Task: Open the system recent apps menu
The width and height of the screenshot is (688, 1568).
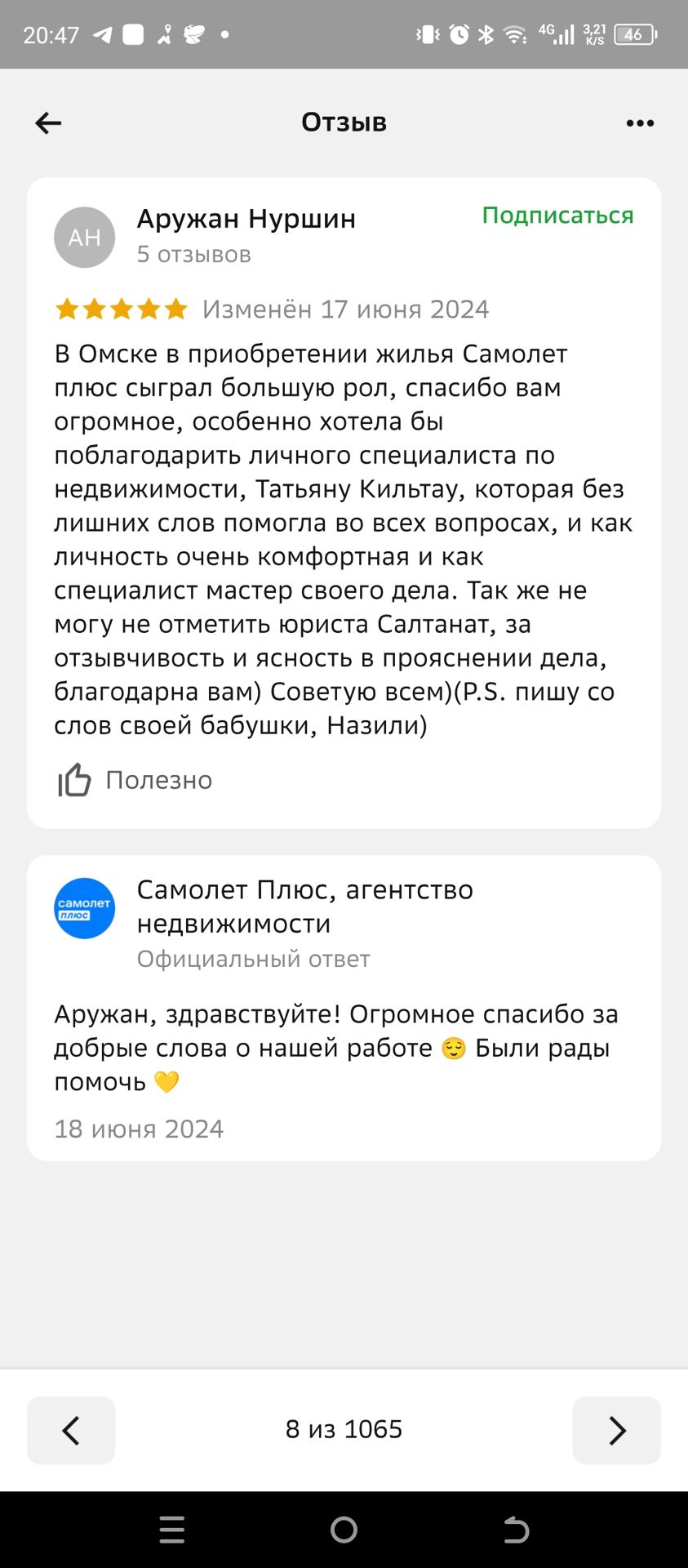Action: [172, 1530]
